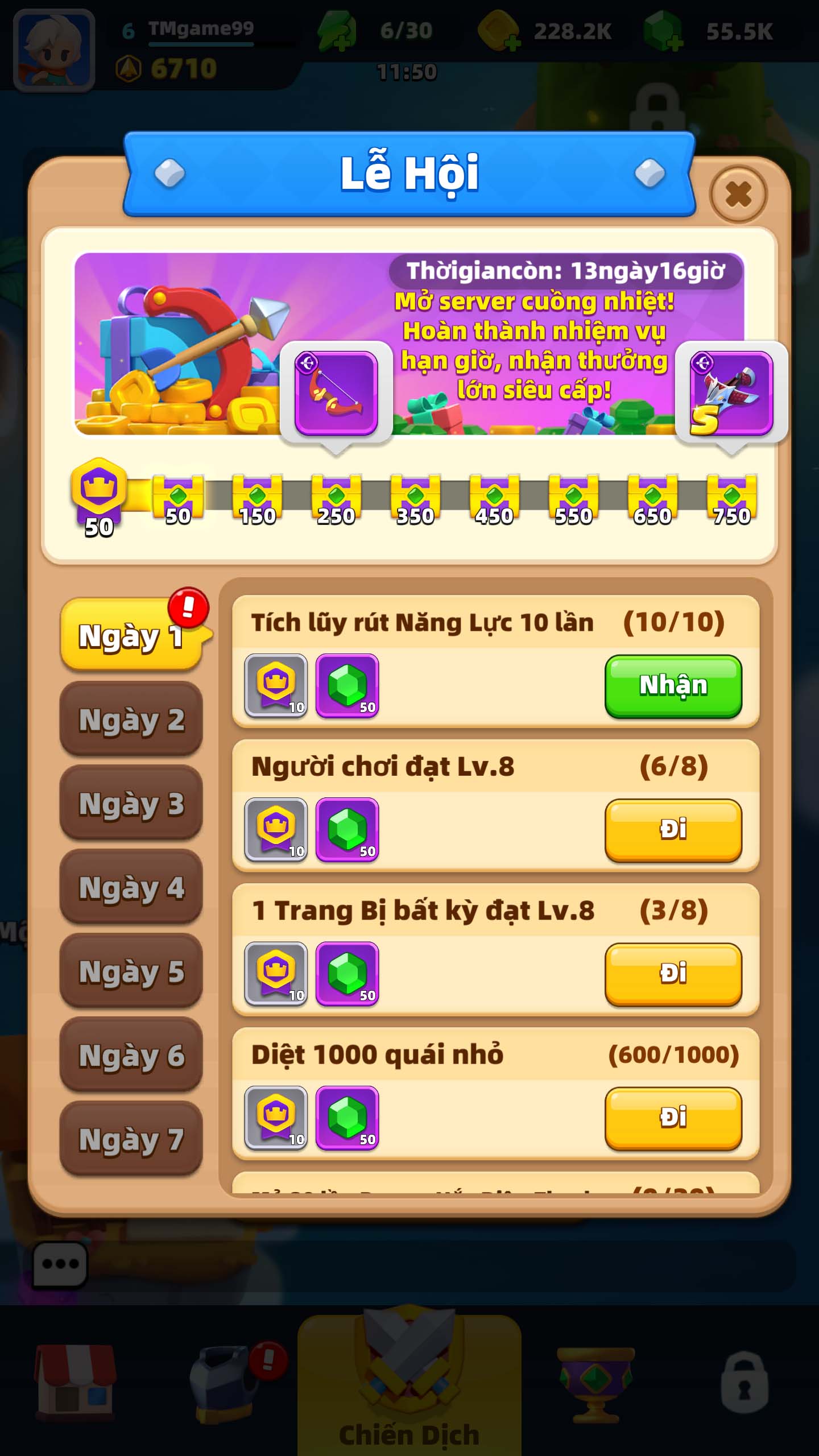Close the Lễ Hội dialog
Screen dimensions: 819x1456
click(x=738, y=195)
